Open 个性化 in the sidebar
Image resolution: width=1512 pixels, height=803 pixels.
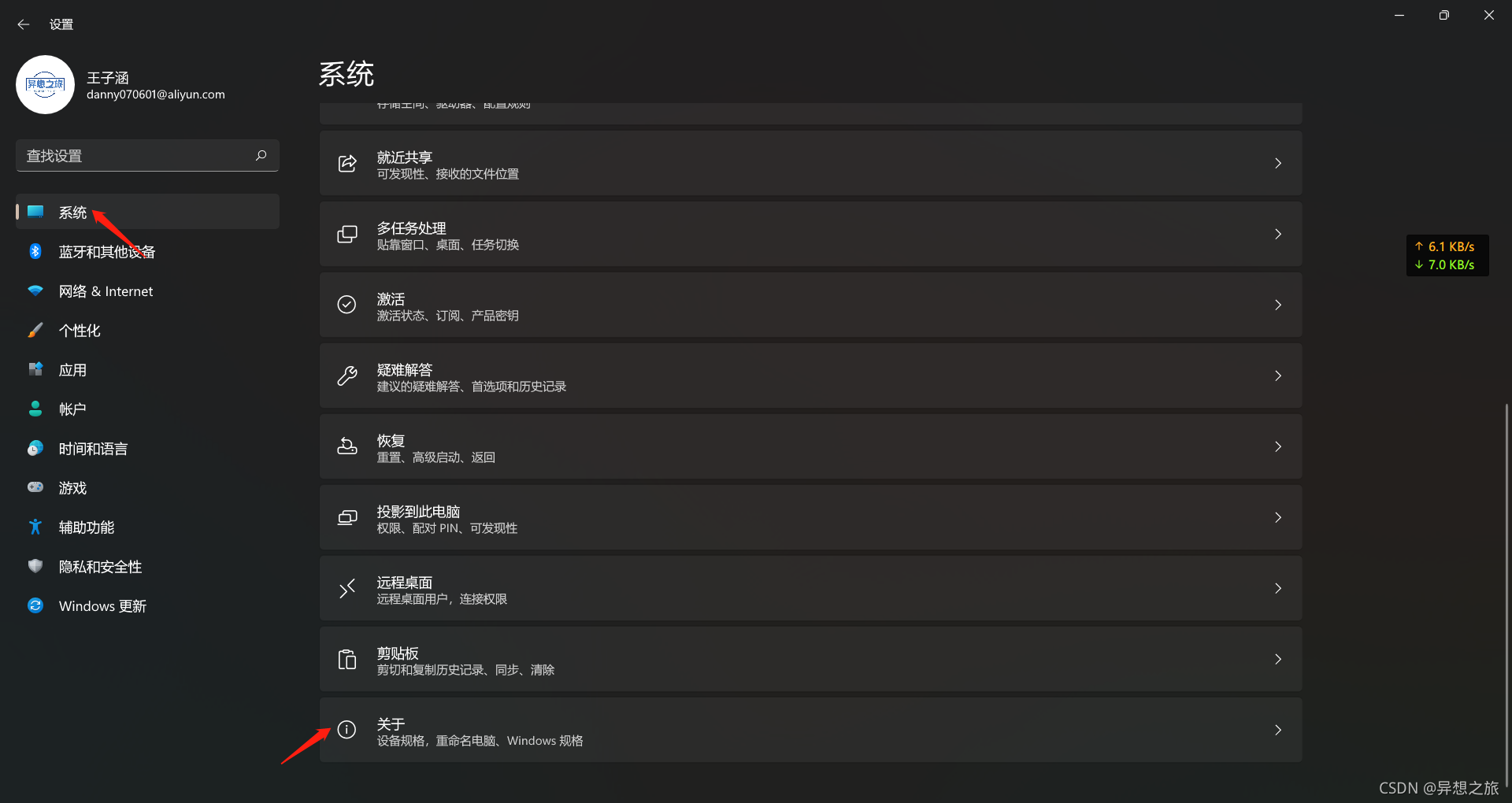80,331
